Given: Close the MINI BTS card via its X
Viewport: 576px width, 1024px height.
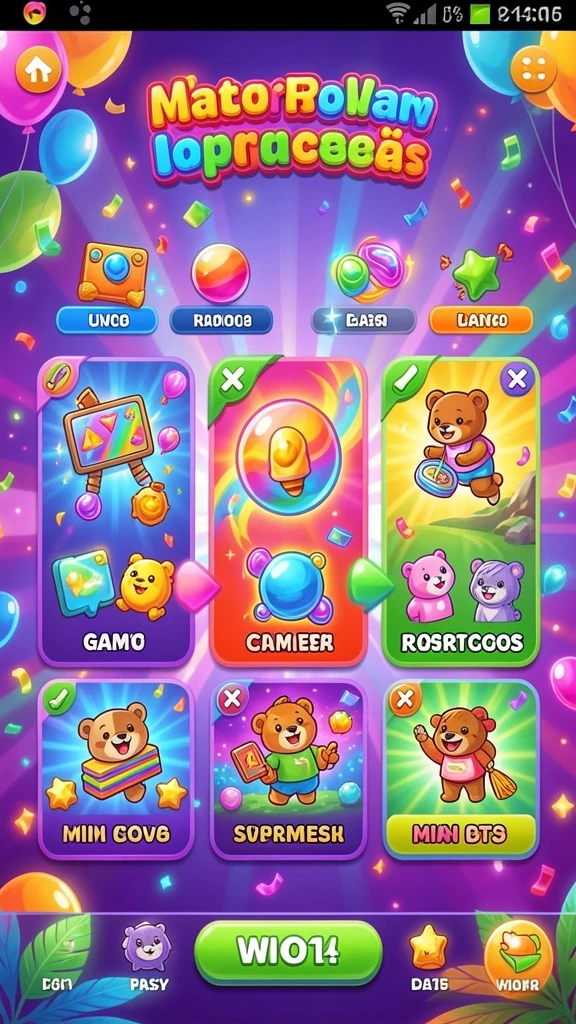Looking at the screenshot, I should (x=405, y=700).
